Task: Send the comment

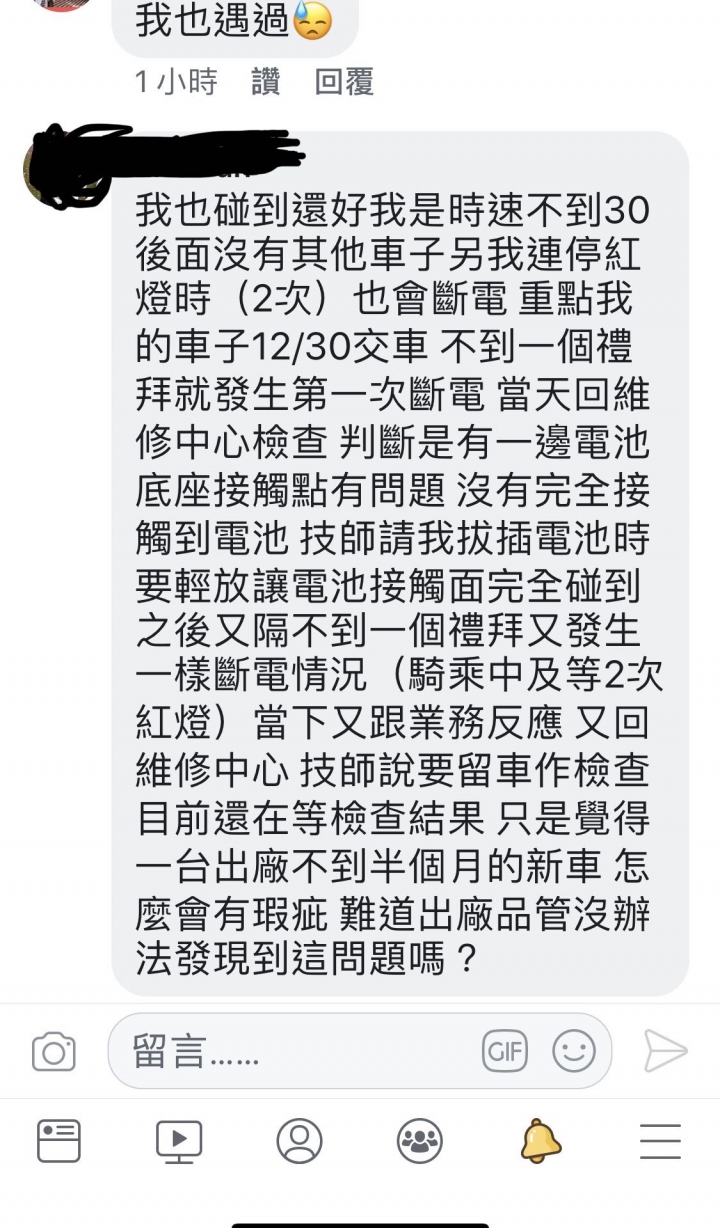Action: tap(665, 1051)
